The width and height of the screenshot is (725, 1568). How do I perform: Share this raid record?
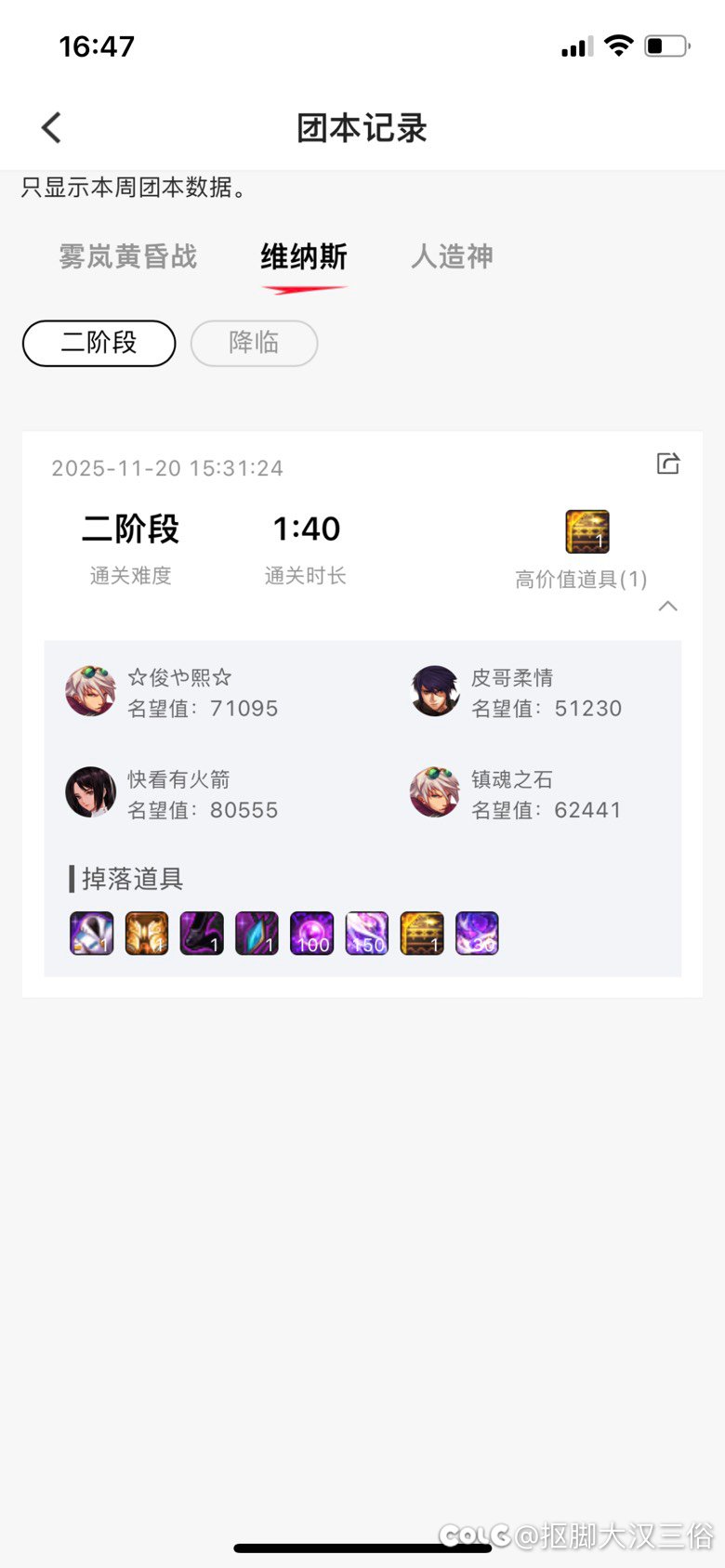click(667, 464)
